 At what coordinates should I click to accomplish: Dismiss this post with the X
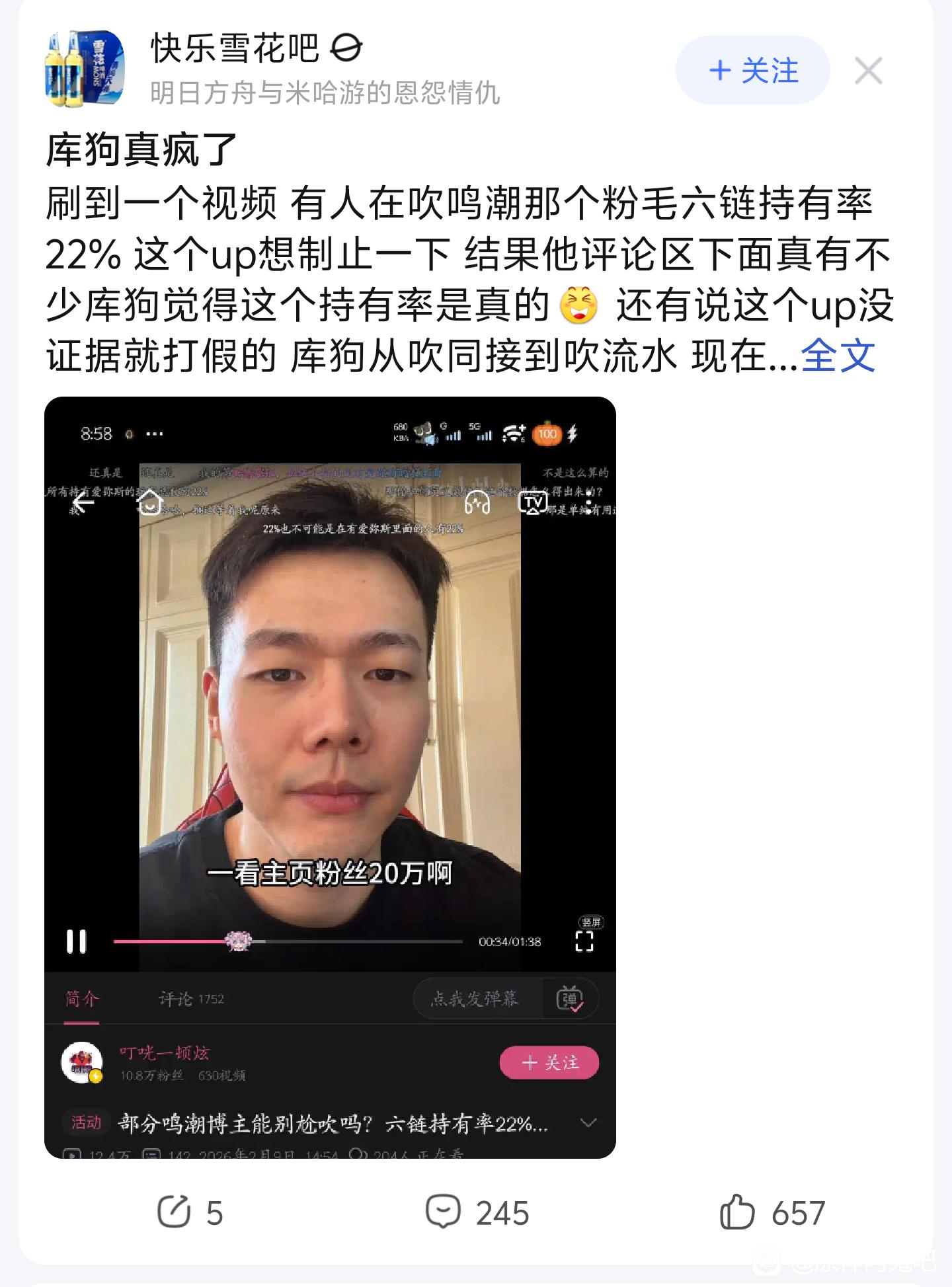pos(868,71)
